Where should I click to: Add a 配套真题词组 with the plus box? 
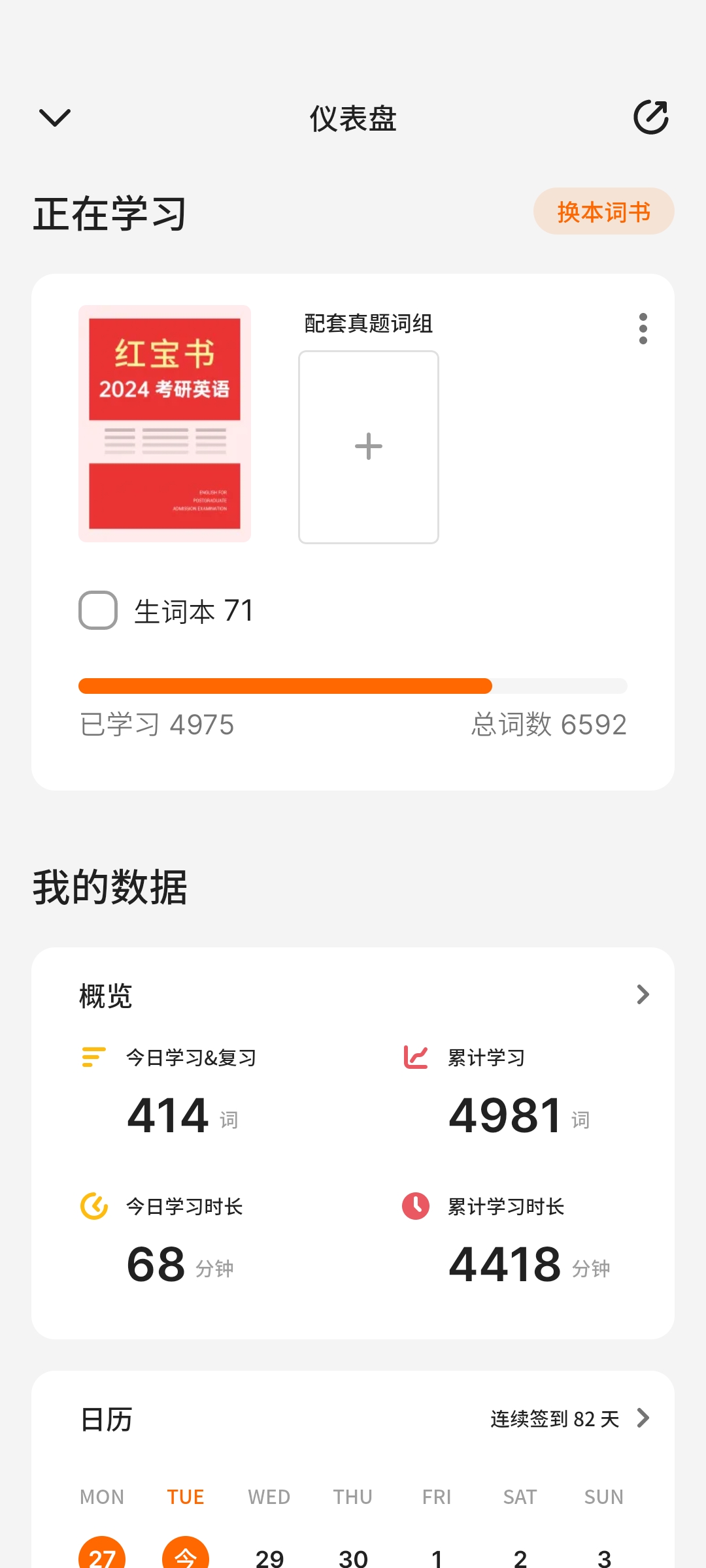[369, 447]
